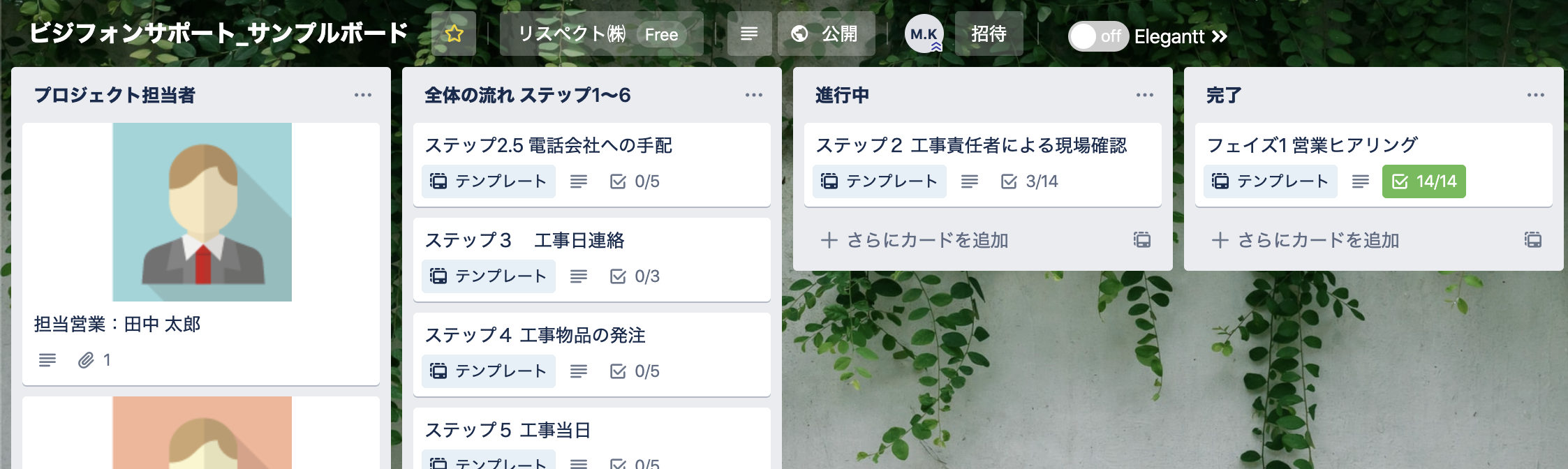Viewport: 1568px width, 469px height.
Task: Toggle the Elegantt off switch
Action: tap(1097, 36)
